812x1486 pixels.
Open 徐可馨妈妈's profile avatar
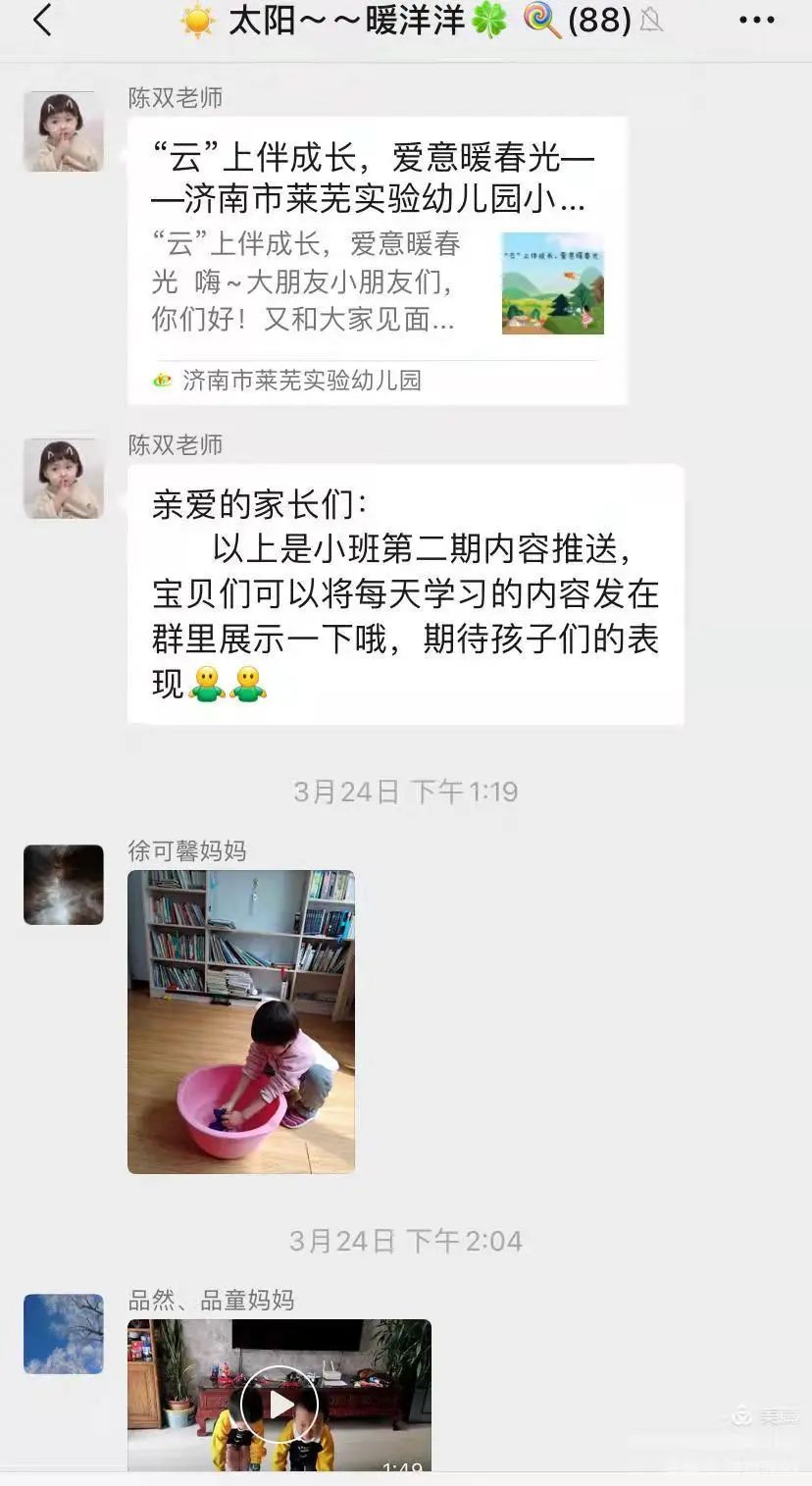(x=64, y=885)
